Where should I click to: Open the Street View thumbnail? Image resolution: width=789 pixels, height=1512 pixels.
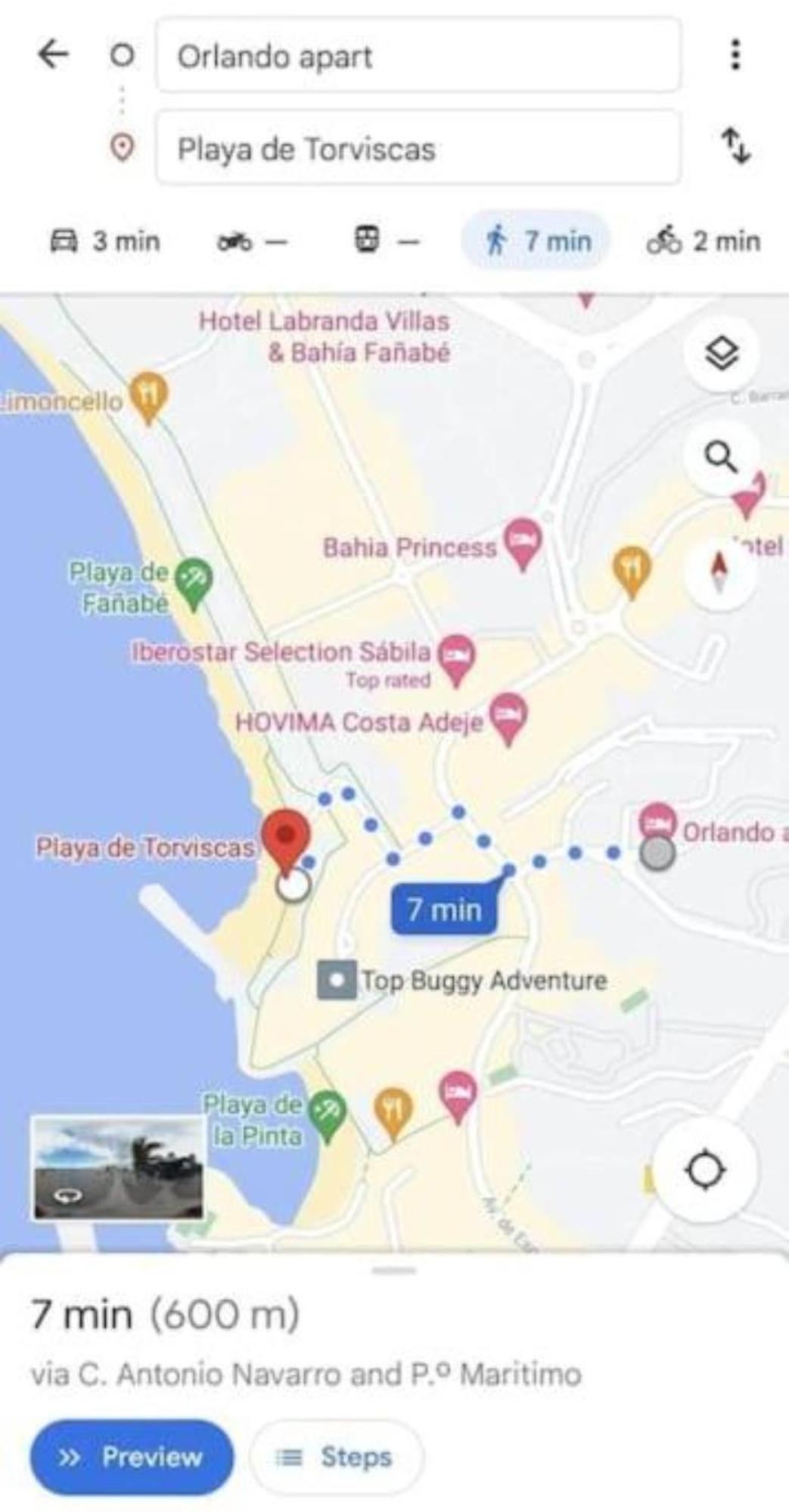117,1169
